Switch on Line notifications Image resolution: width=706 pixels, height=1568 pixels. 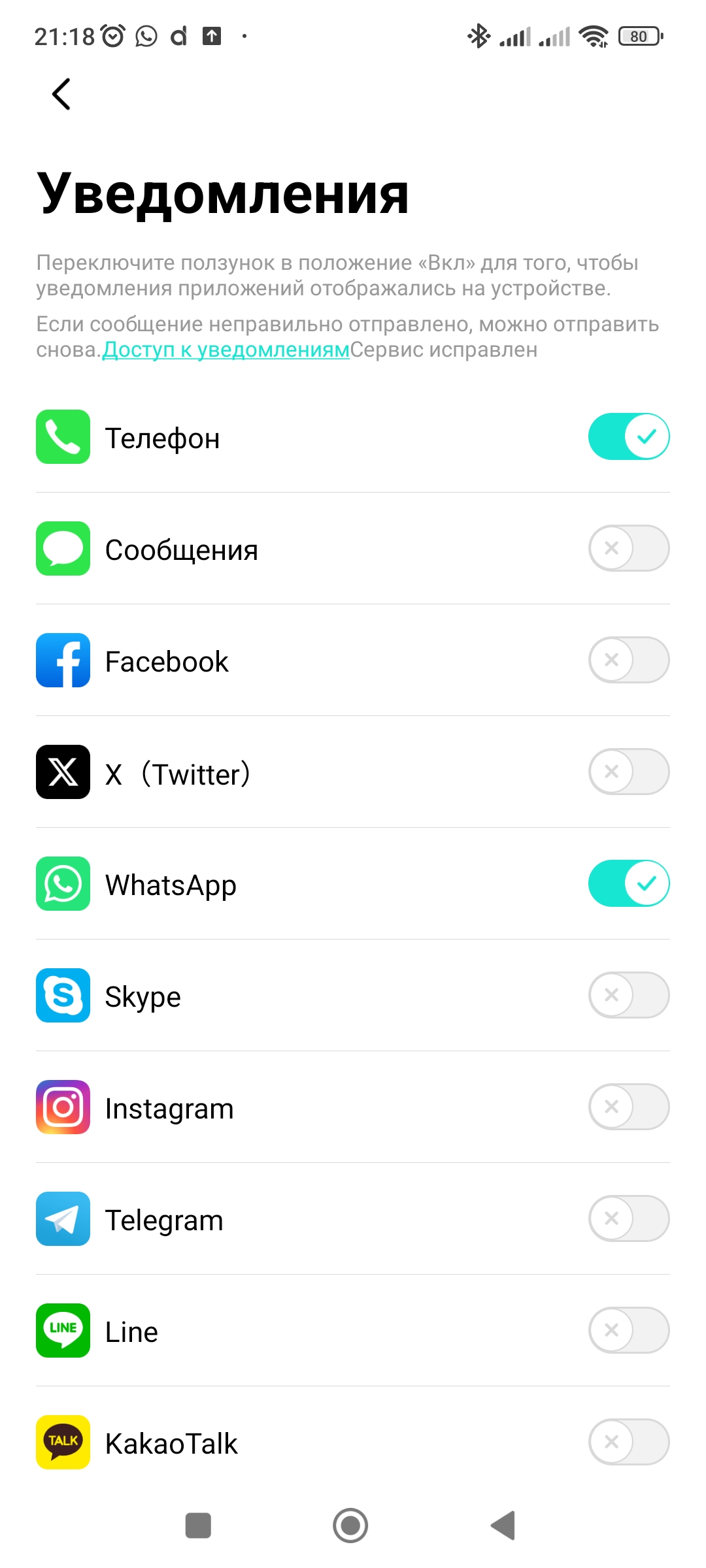click(x=629, y=1330)
